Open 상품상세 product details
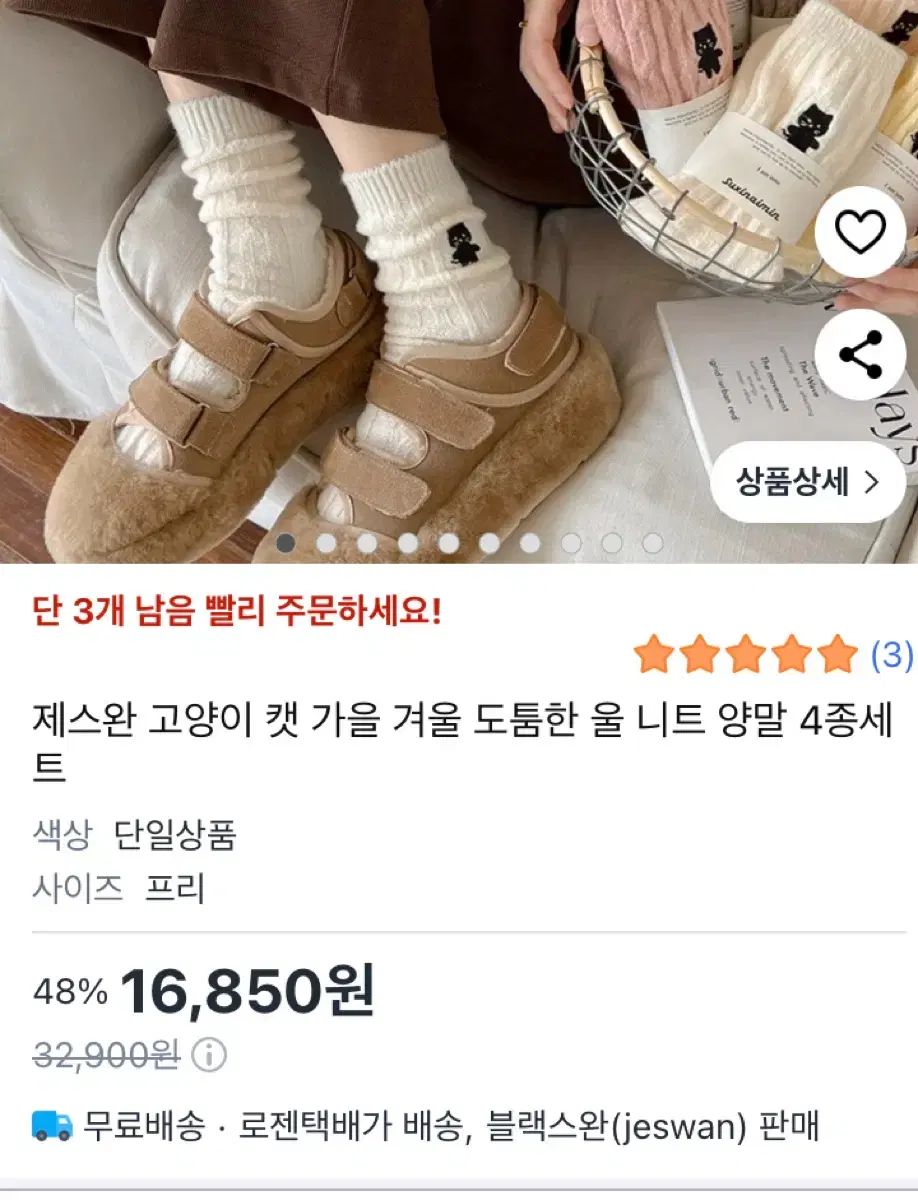The width and height of the screenshot is (918, 1200). [807, 483]
